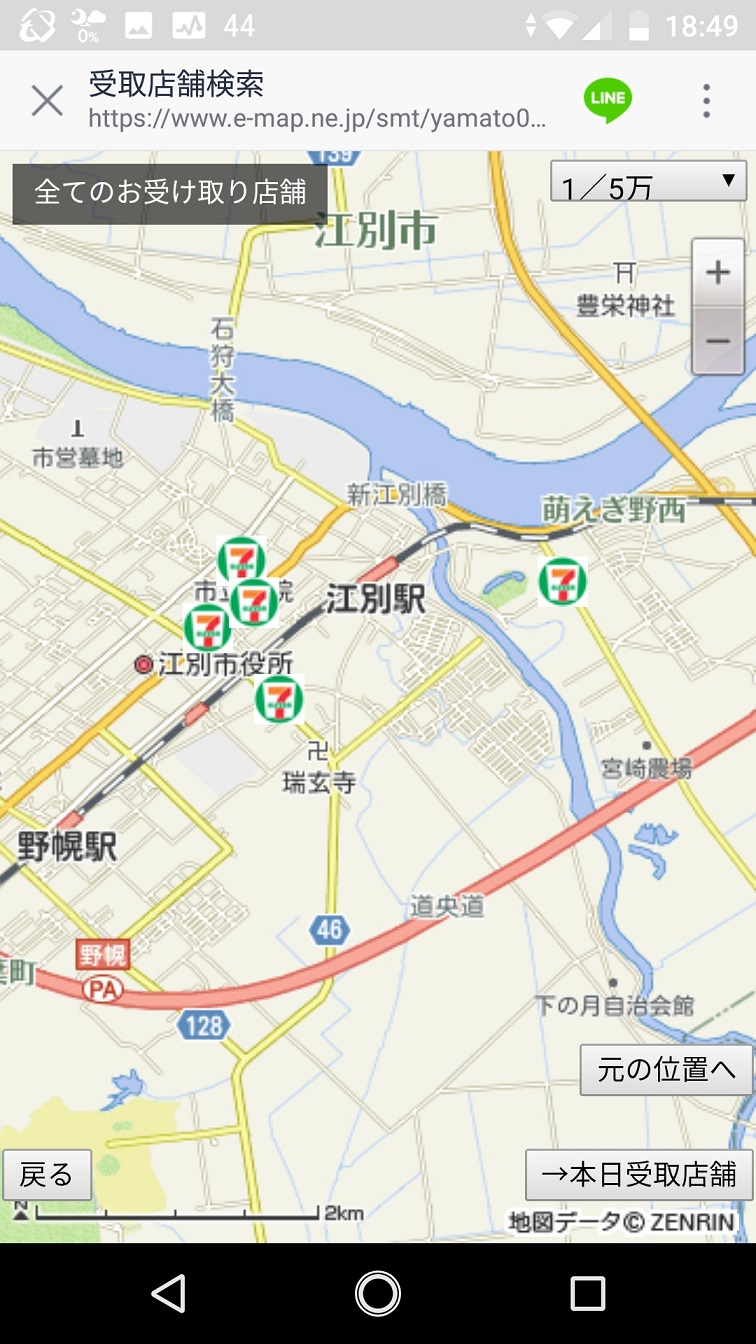Zoom out the map with minus button
The width and height of the screenshot is (756, 1344).
[717, 341]
